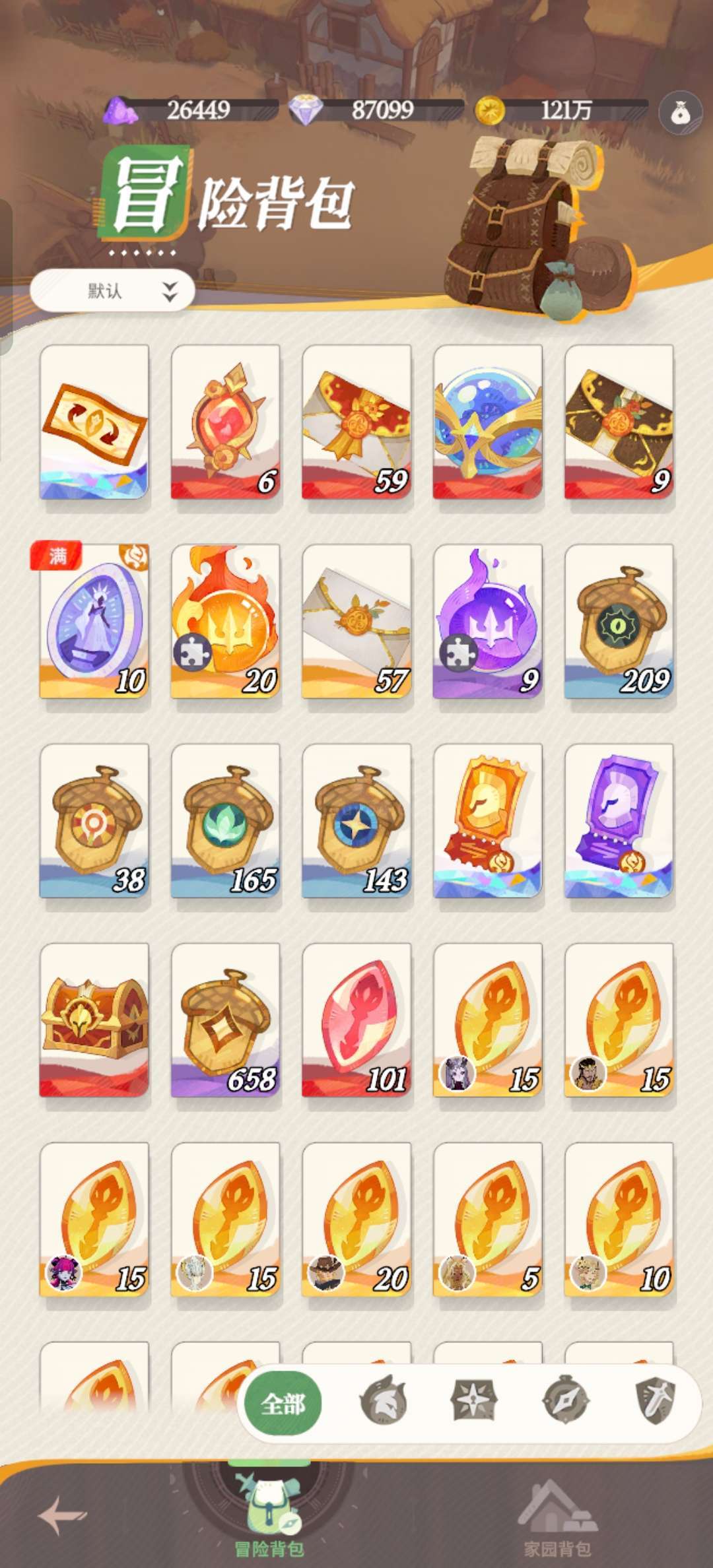Go back with the arrow button
This screenshot has width=713, height=1568.
(63, 1515)
